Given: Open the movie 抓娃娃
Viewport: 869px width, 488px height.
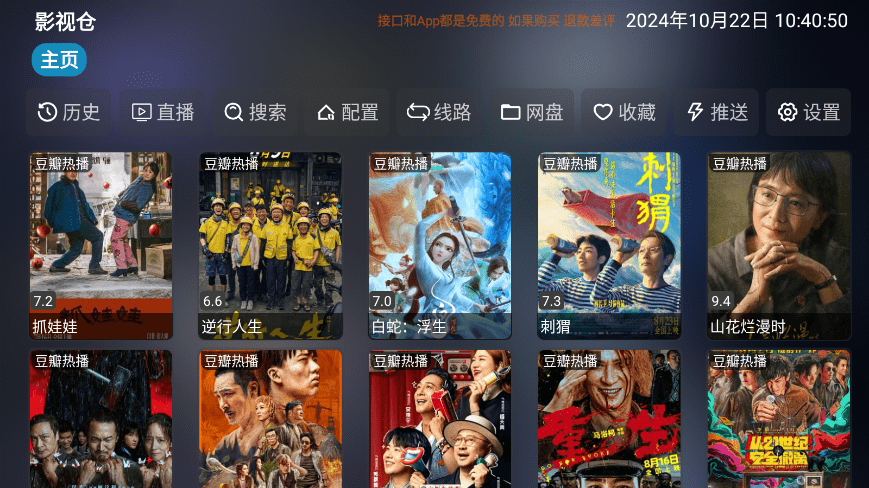Looking at the screenshot, I should click(101, 245).
